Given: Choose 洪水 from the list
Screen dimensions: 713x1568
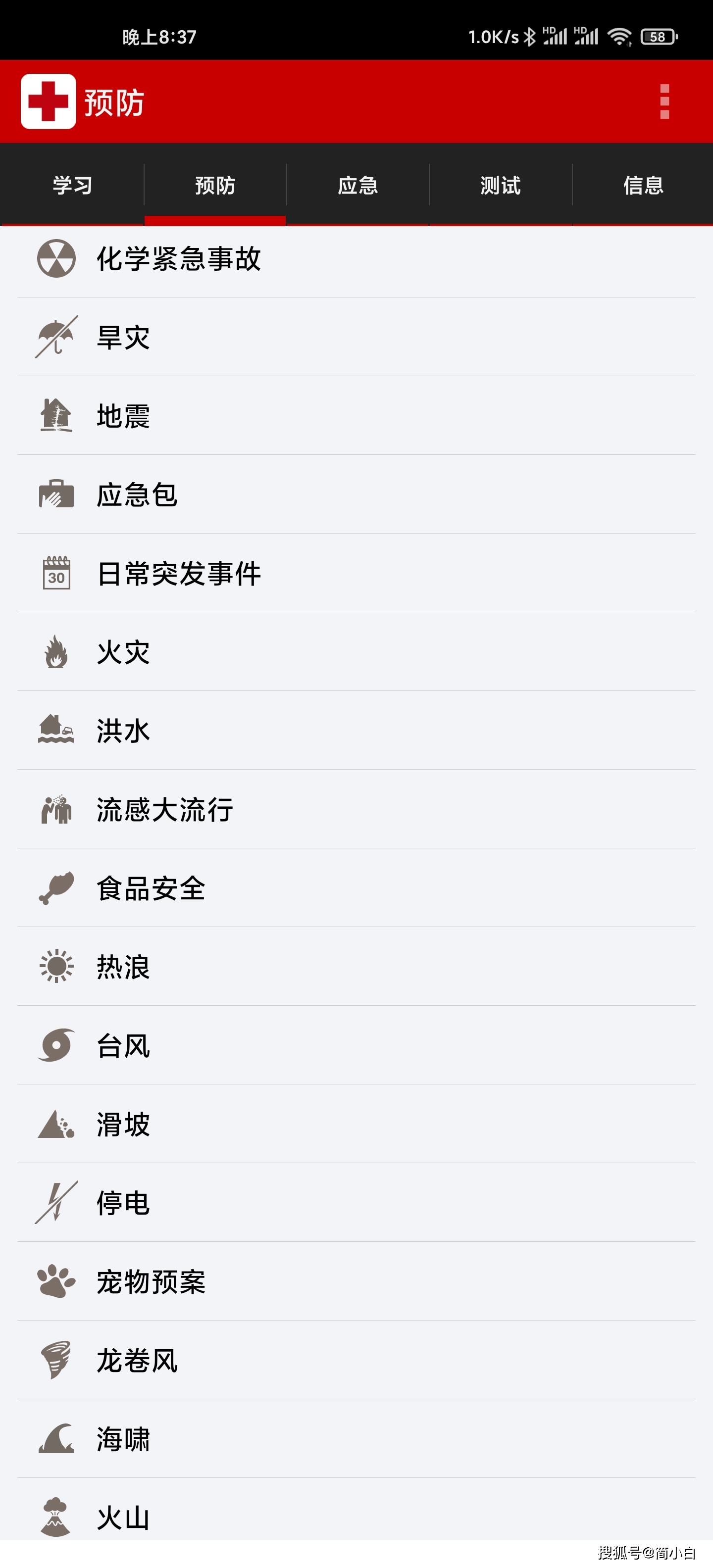Looking at the screenshot, I should (123, 731).
